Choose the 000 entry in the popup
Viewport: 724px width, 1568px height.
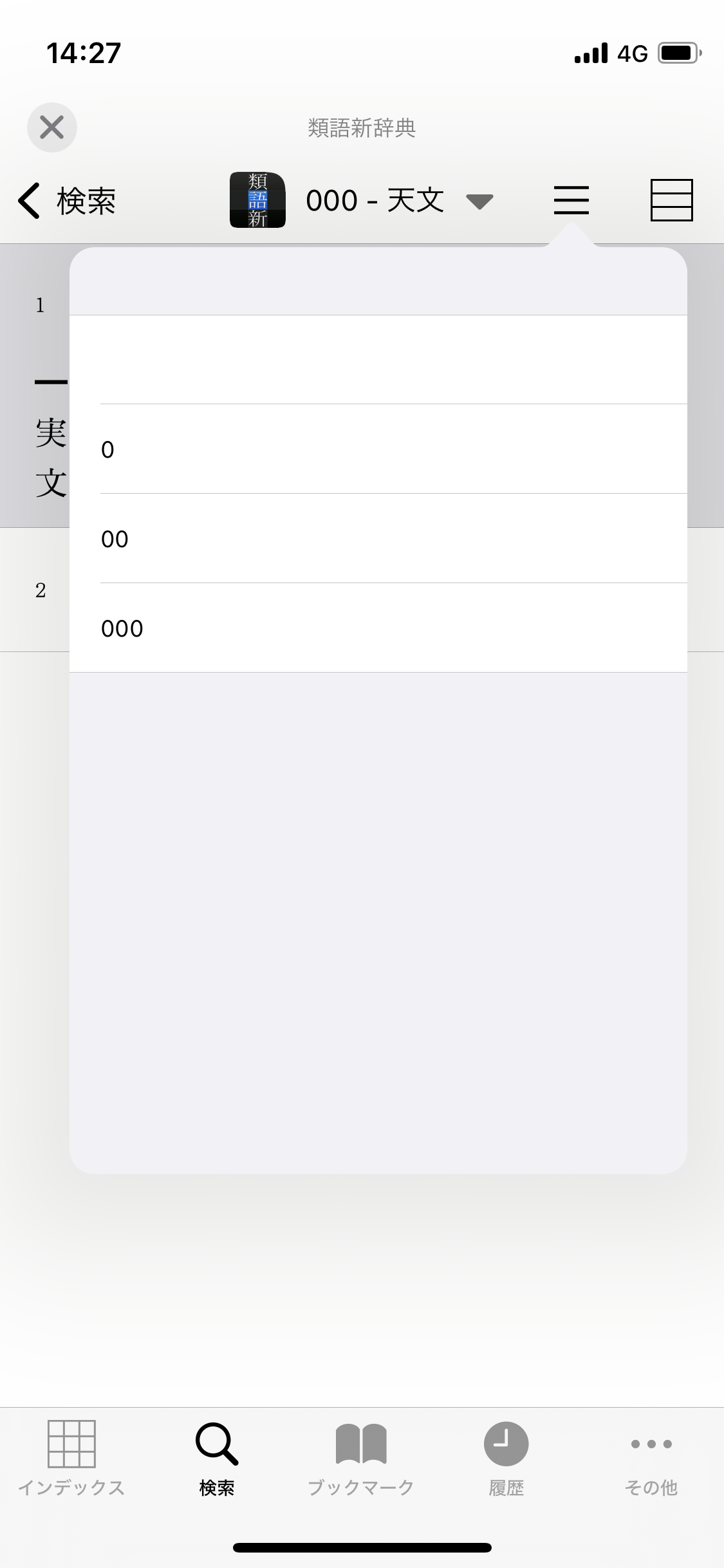(378, 628)
